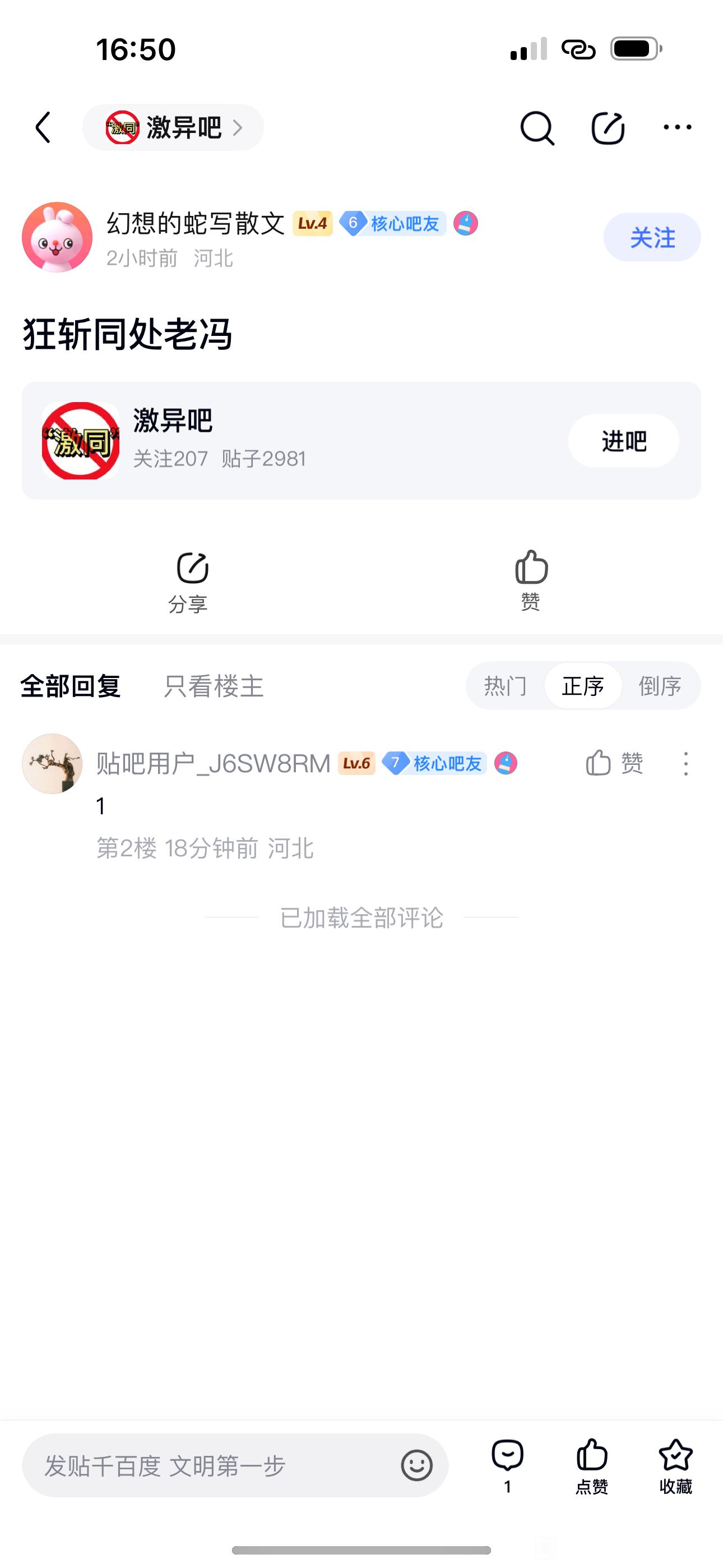Like the post with the 赞 thumb under it
Viewport: 723px width, 1568px height.
tap(531, 579)
